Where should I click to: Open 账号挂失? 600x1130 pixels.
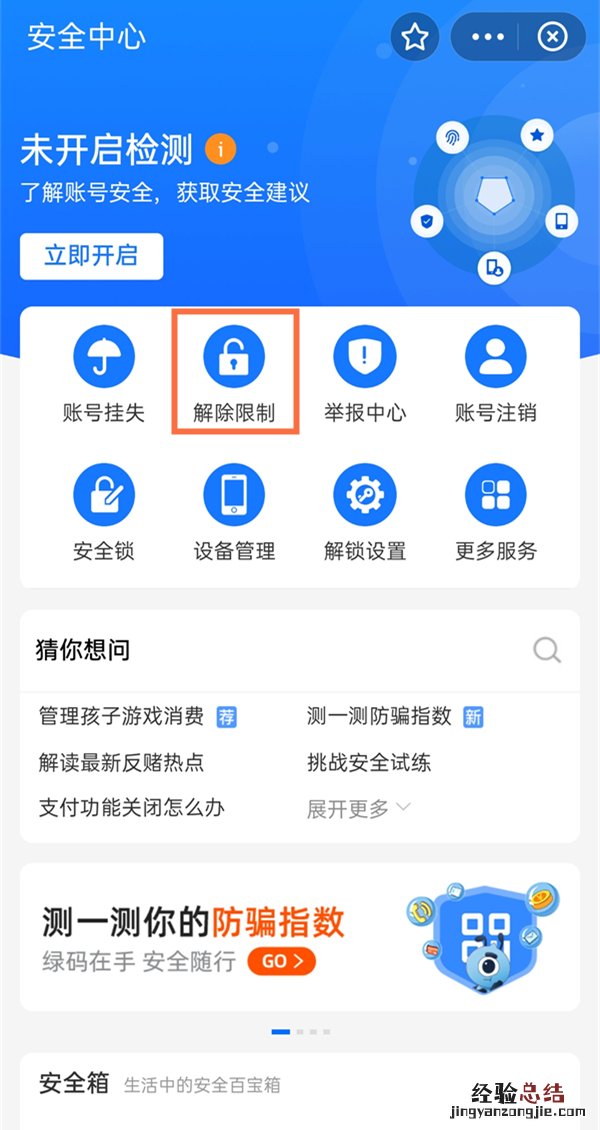[104, 374]
